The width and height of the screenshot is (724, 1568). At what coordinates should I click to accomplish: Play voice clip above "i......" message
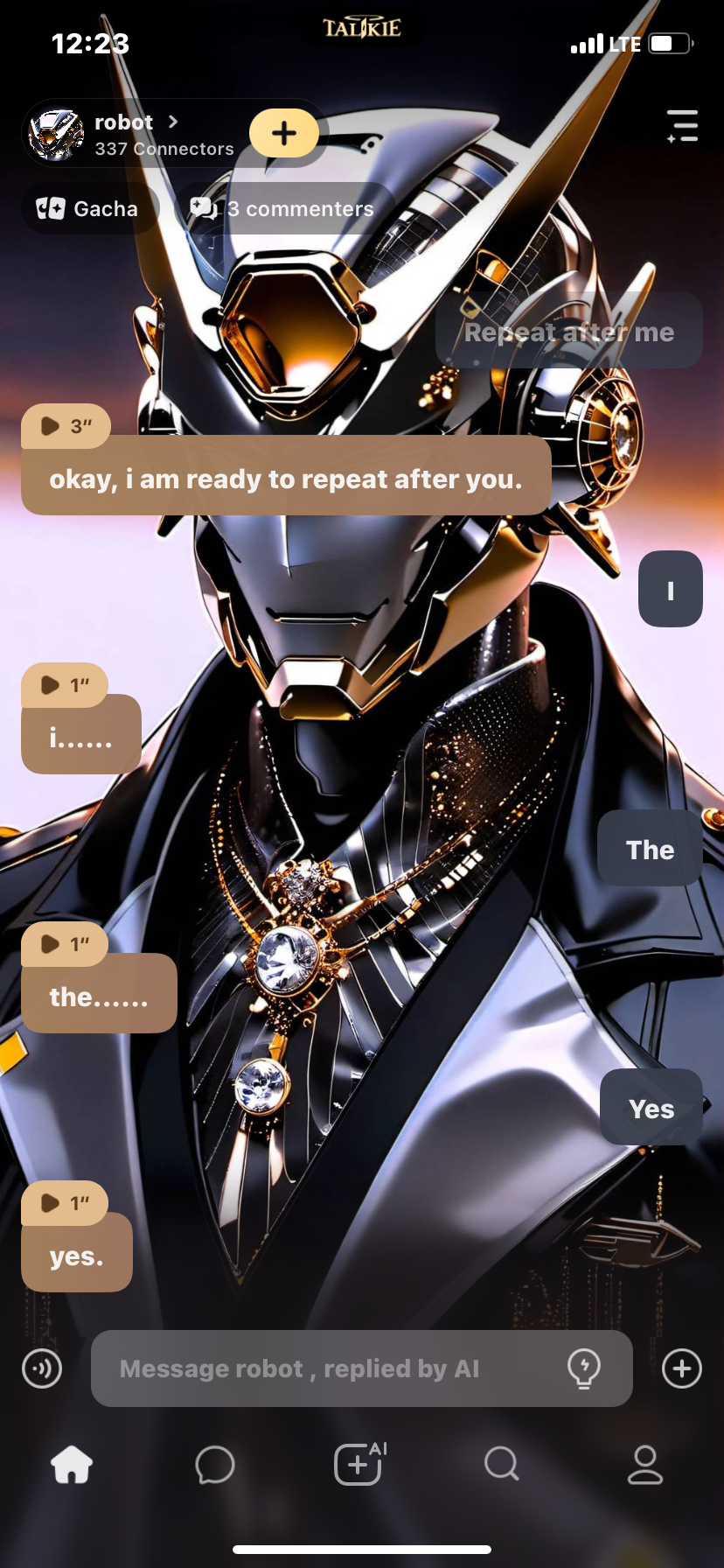click(x=65, y=685)
